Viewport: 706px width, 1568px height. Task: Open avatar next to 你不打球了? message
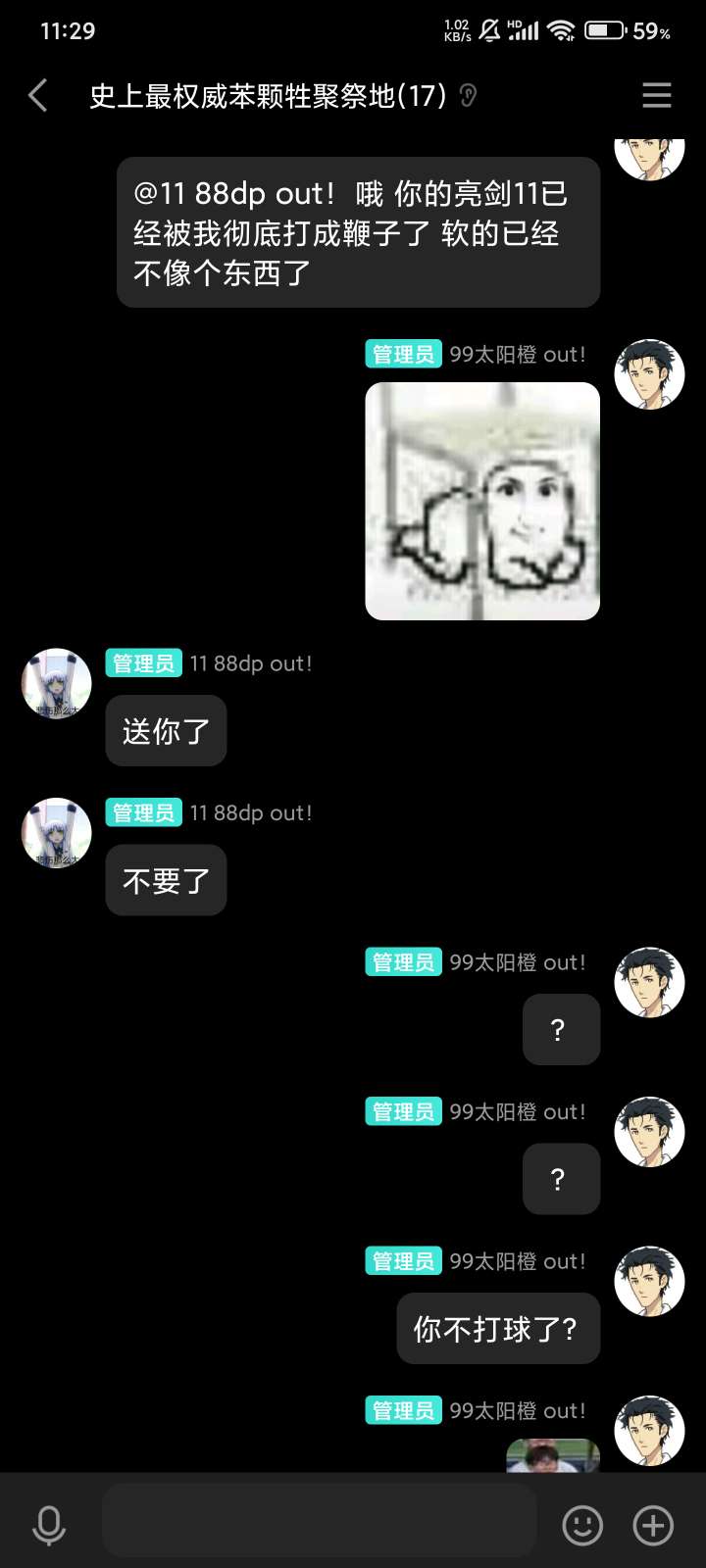click(649, 1281)
